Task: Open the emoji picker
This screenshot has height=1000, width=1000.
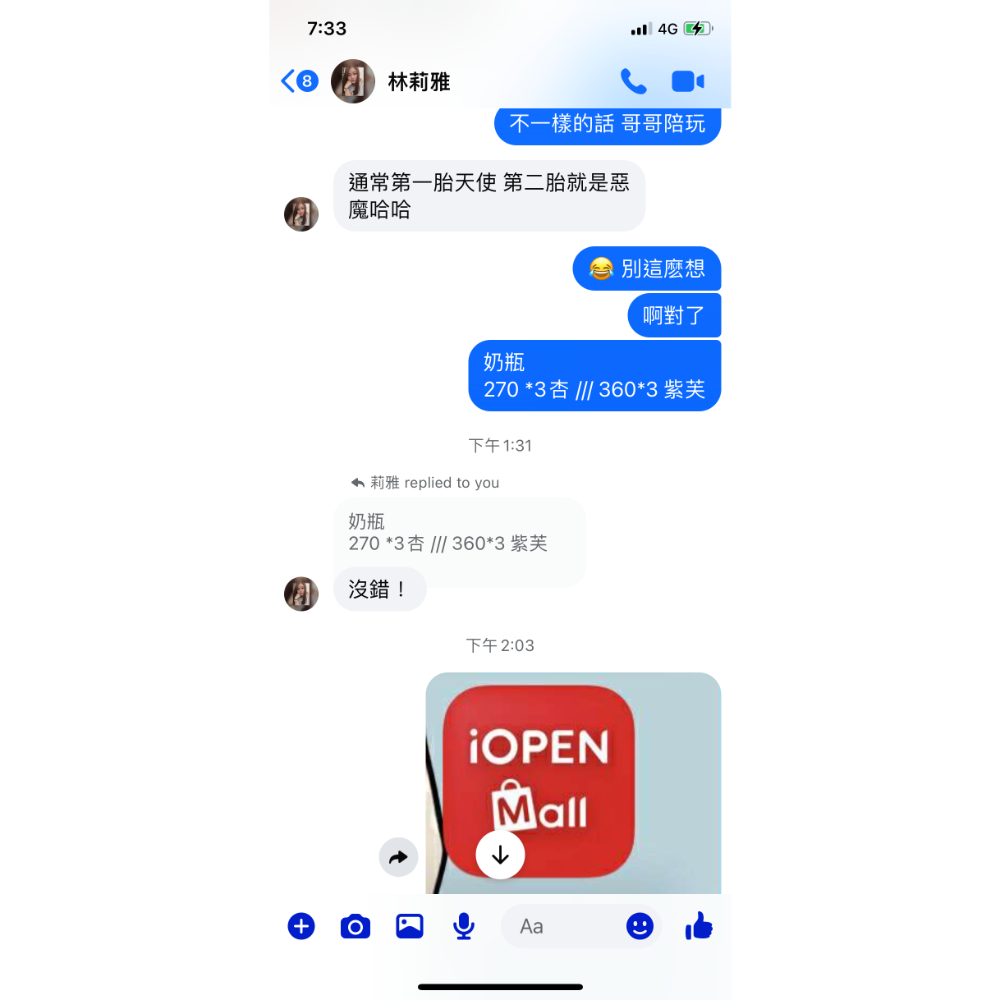Action: coord(640,926)
